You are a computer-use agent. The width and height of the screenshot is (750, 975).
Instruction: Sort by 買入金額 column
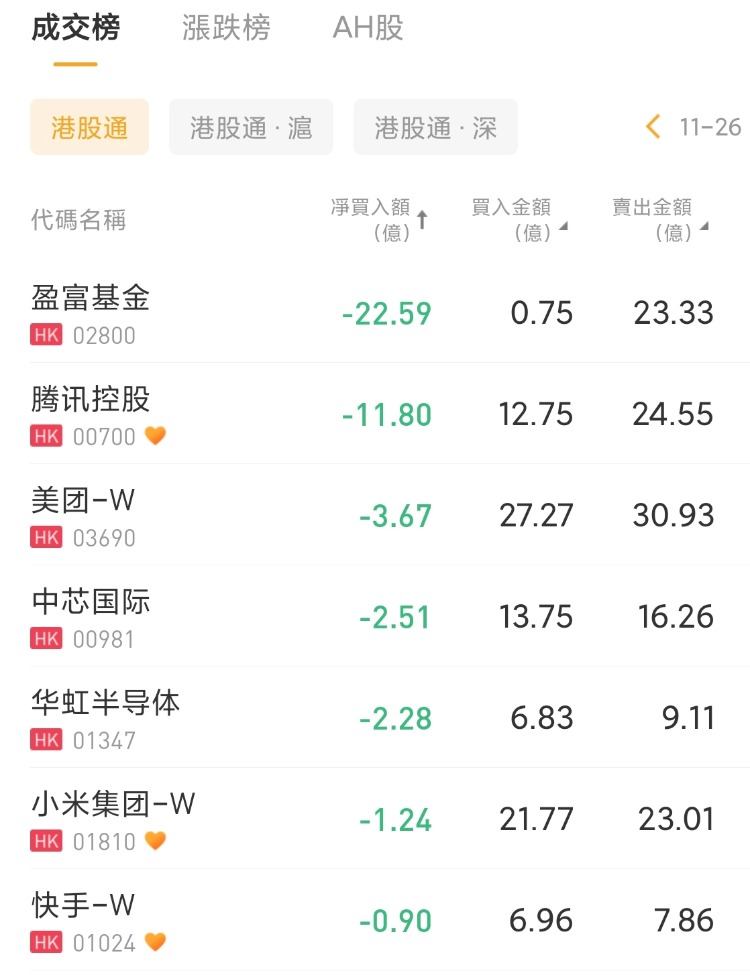[x=518, y=220]
